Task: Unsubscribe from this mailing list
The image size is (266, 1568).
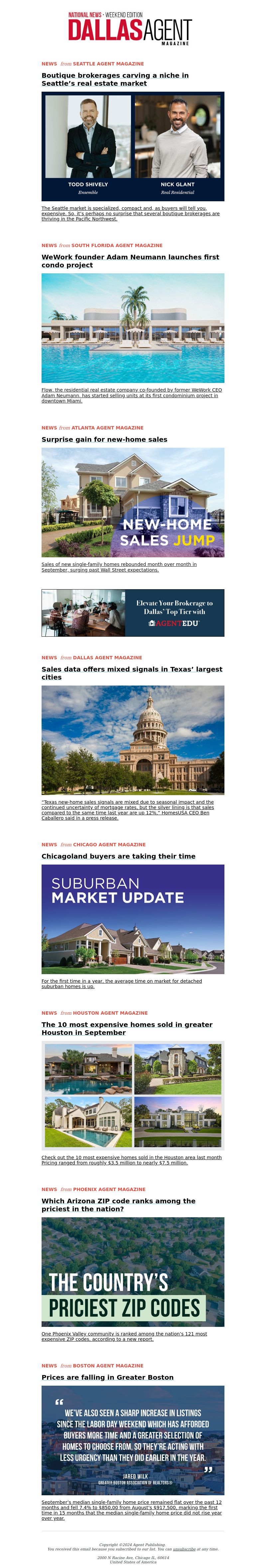Action: pyautogui.click(x=184, y=1549)
